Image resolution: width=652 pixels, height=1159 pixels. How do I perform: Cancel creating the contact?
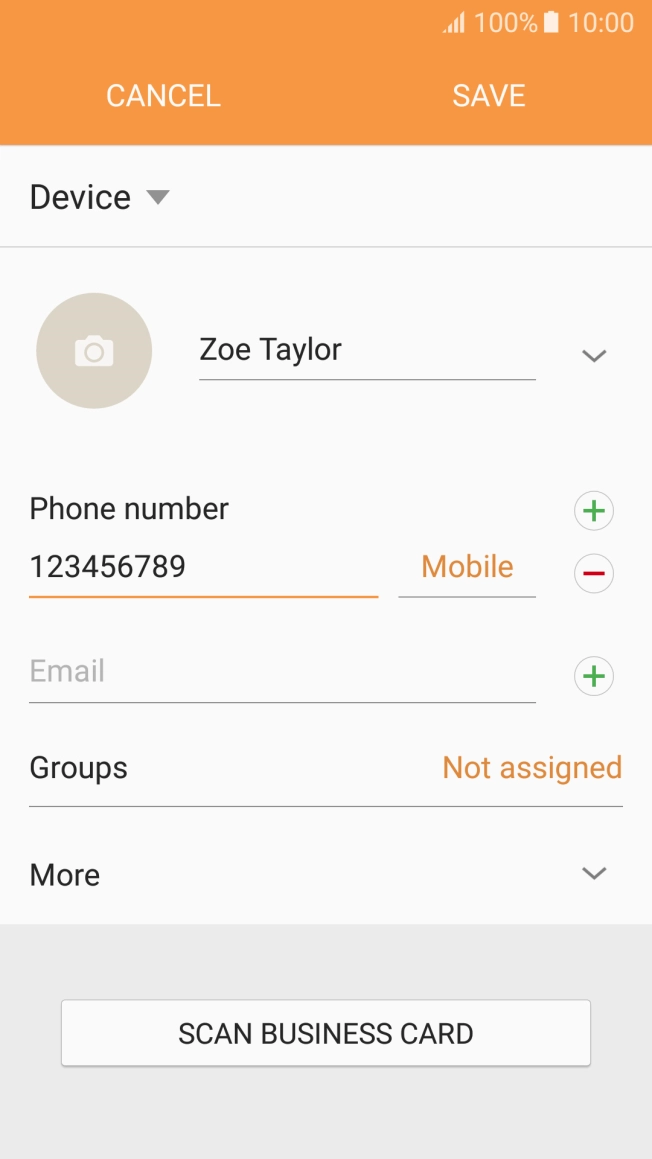tap(163, 96)
